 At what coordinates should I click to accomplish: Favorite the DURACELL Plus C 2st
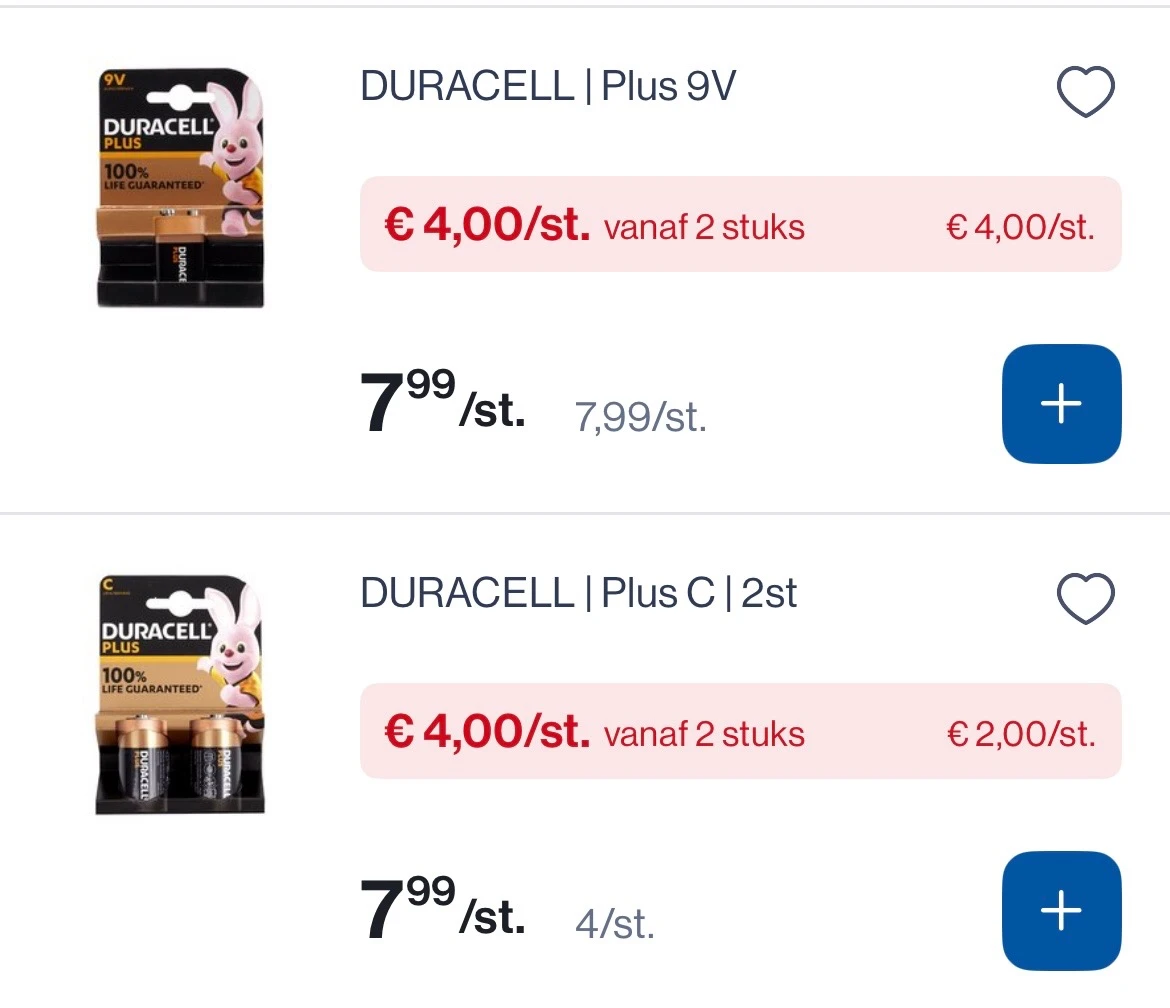pos(1085,600)
